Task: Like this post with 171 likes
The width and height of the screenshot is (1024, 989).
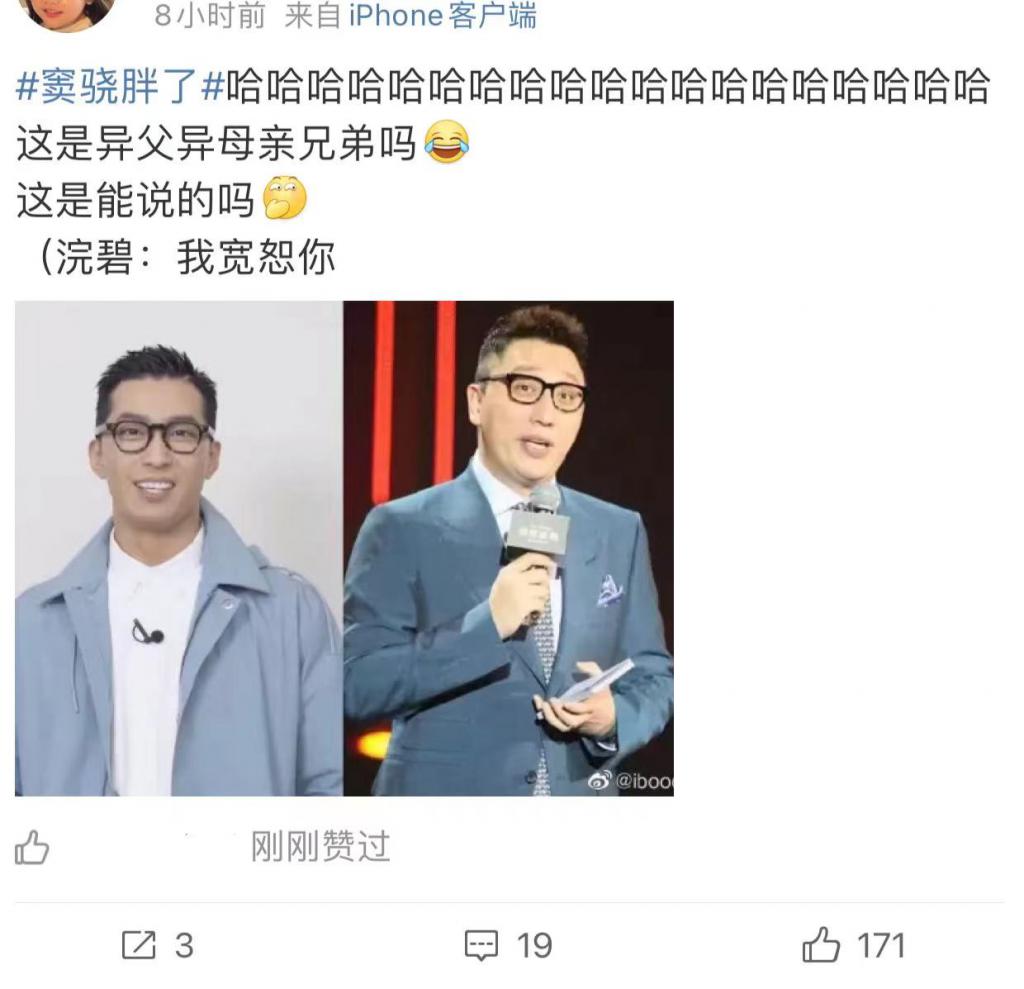Action: [853, 945]
